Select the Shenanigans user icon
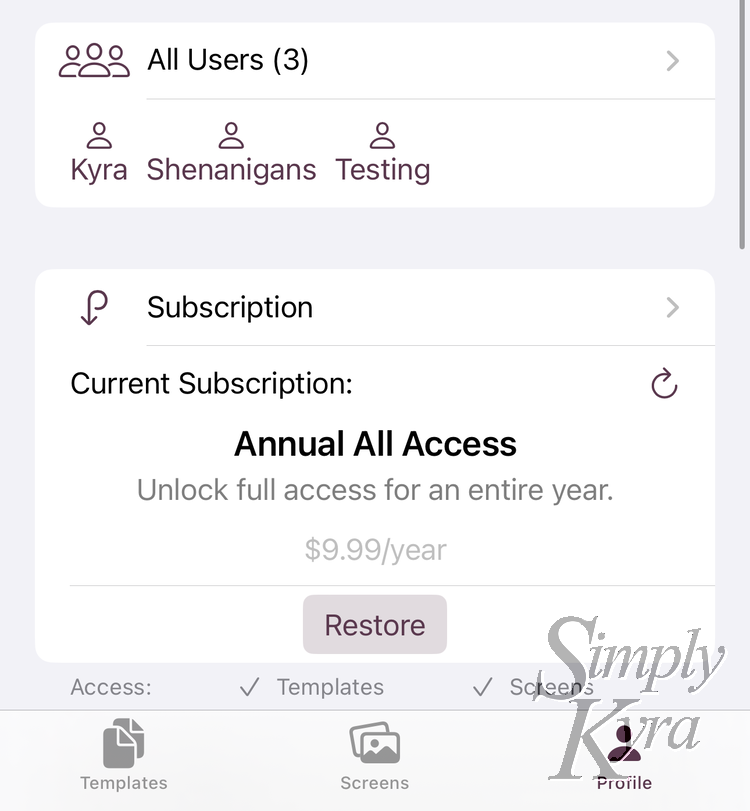 coord(231,135)
